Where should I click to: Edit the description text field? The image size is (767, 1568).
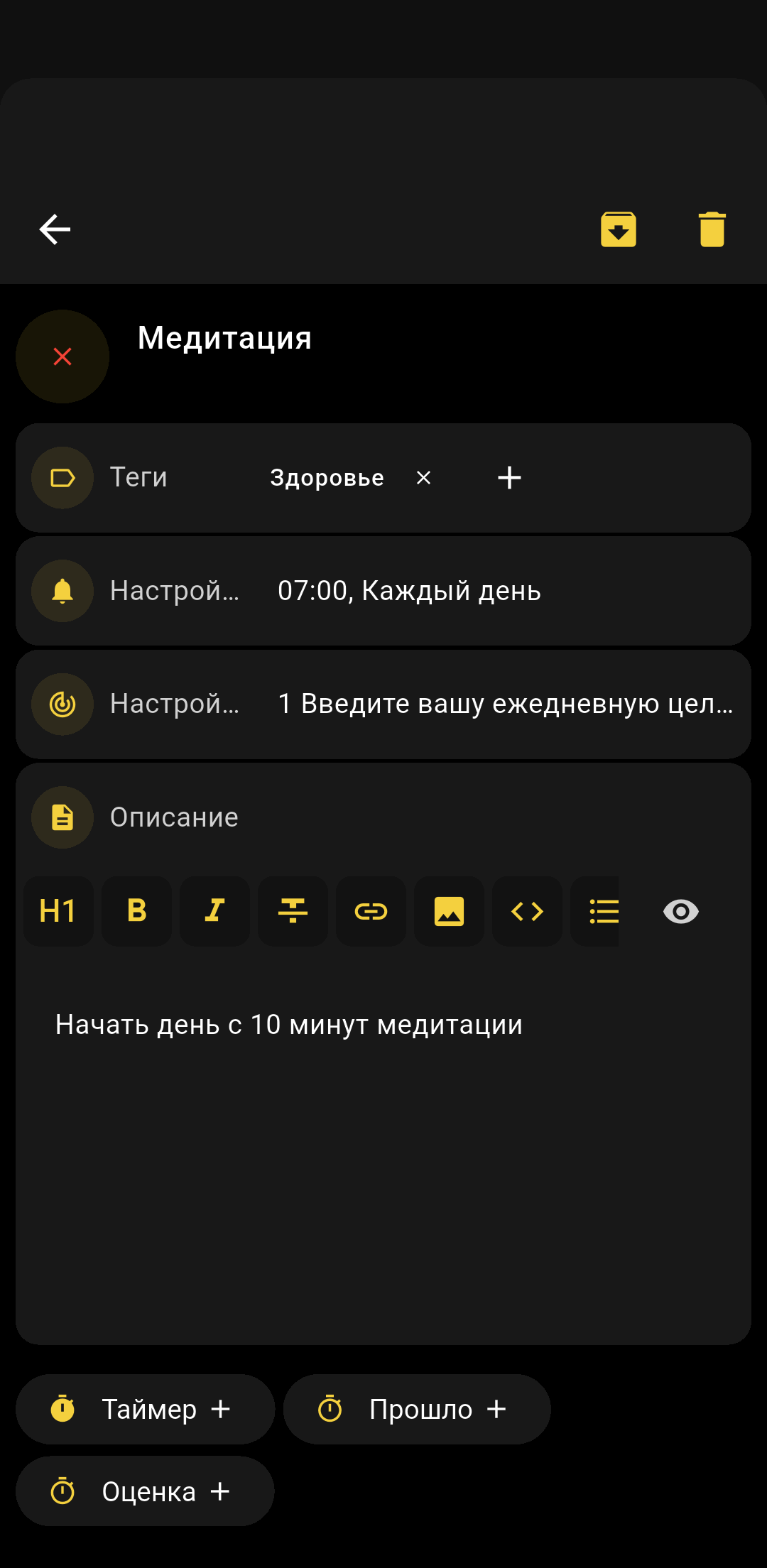click(x=383, y=1136)
